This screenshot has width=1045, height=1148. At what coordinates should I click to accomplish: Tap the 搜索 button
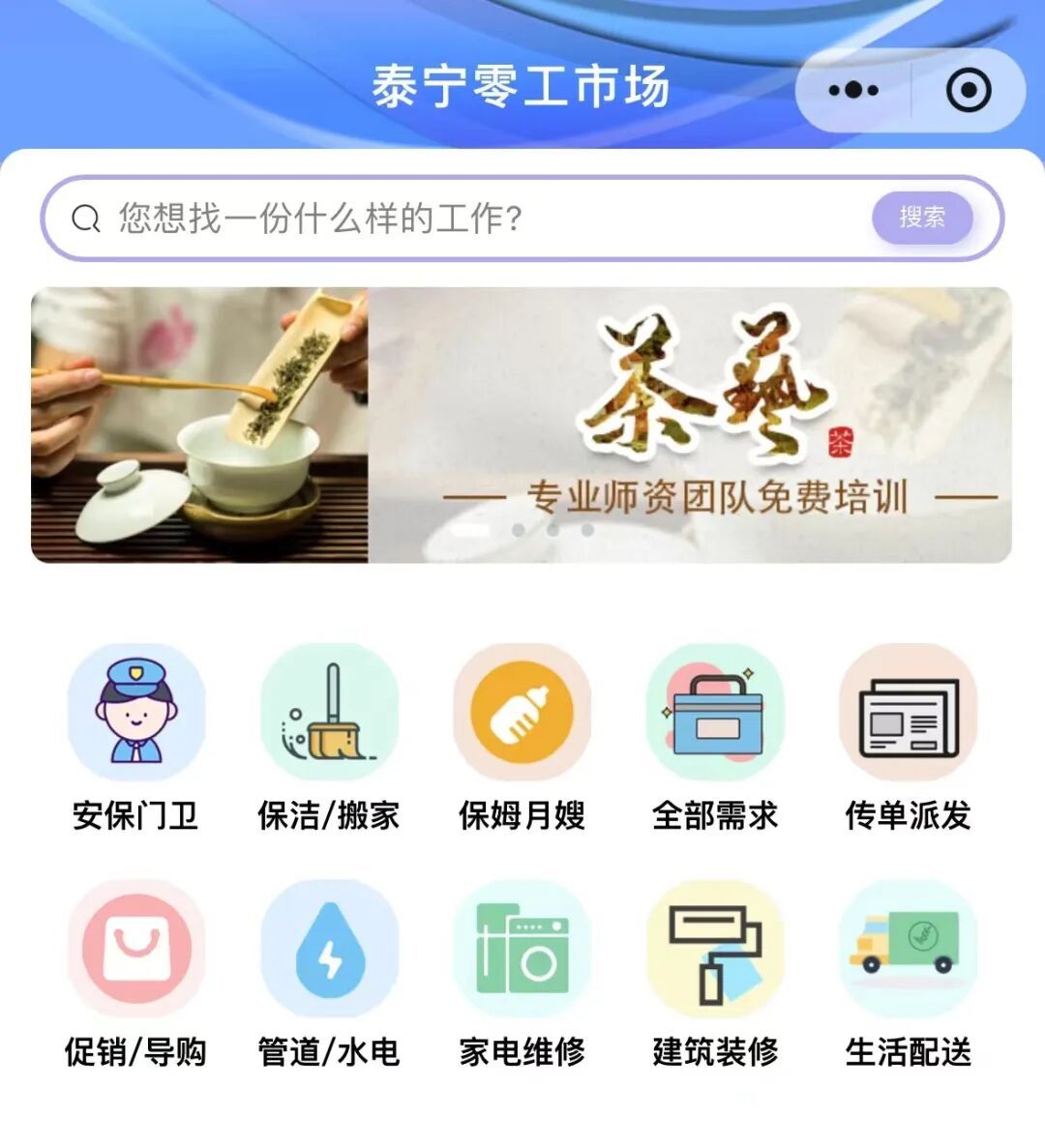[x=921, y=218]
